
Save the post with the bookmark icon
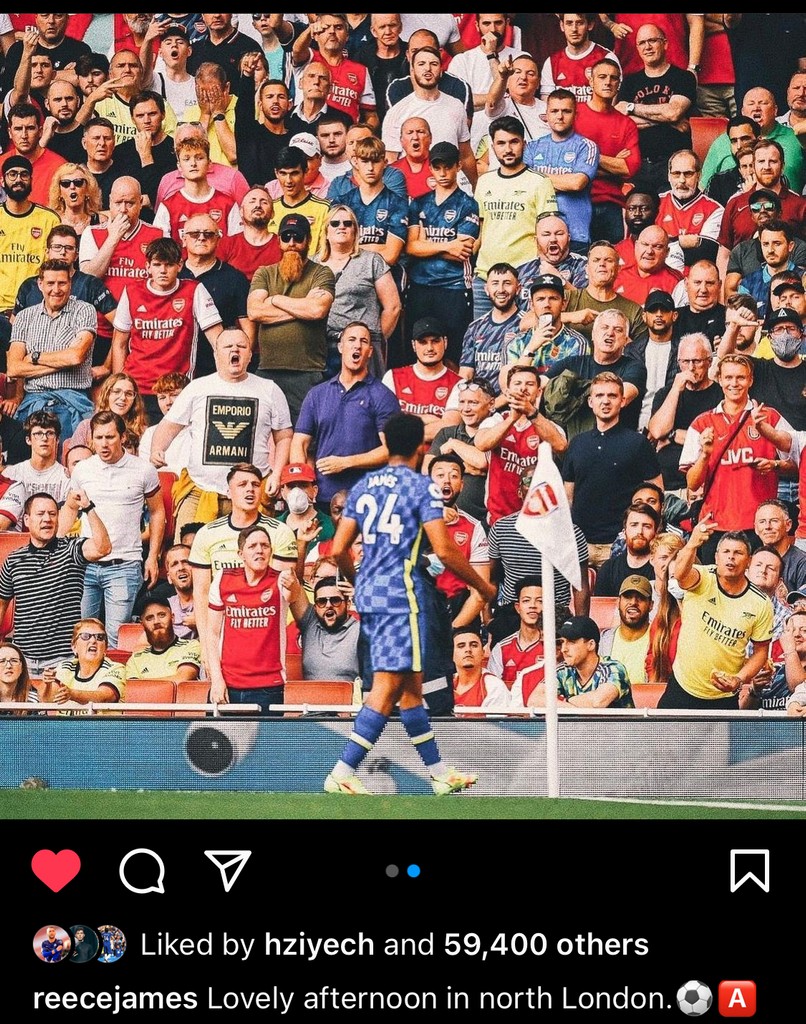[x=749, y=870]
